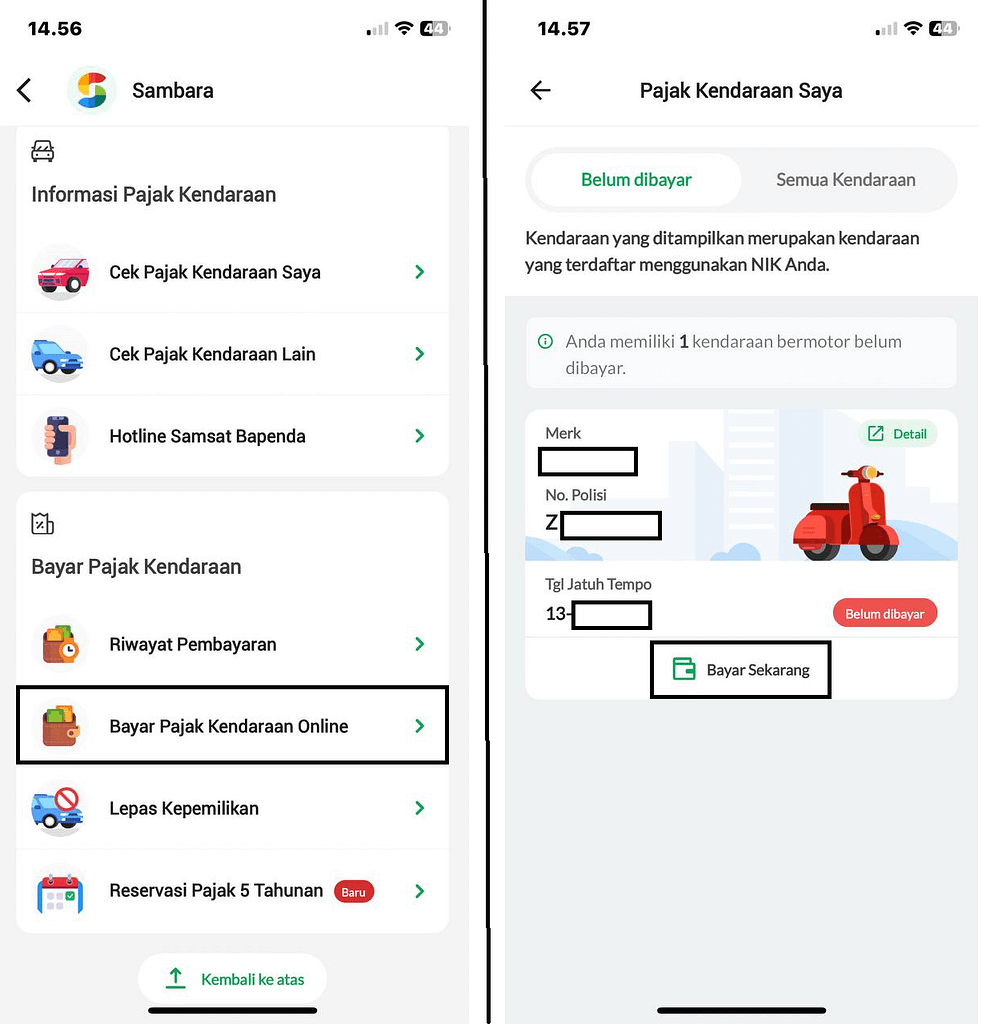Open Hotline Samsat Bapenda

pyautogui.click(x=232, y=436)
